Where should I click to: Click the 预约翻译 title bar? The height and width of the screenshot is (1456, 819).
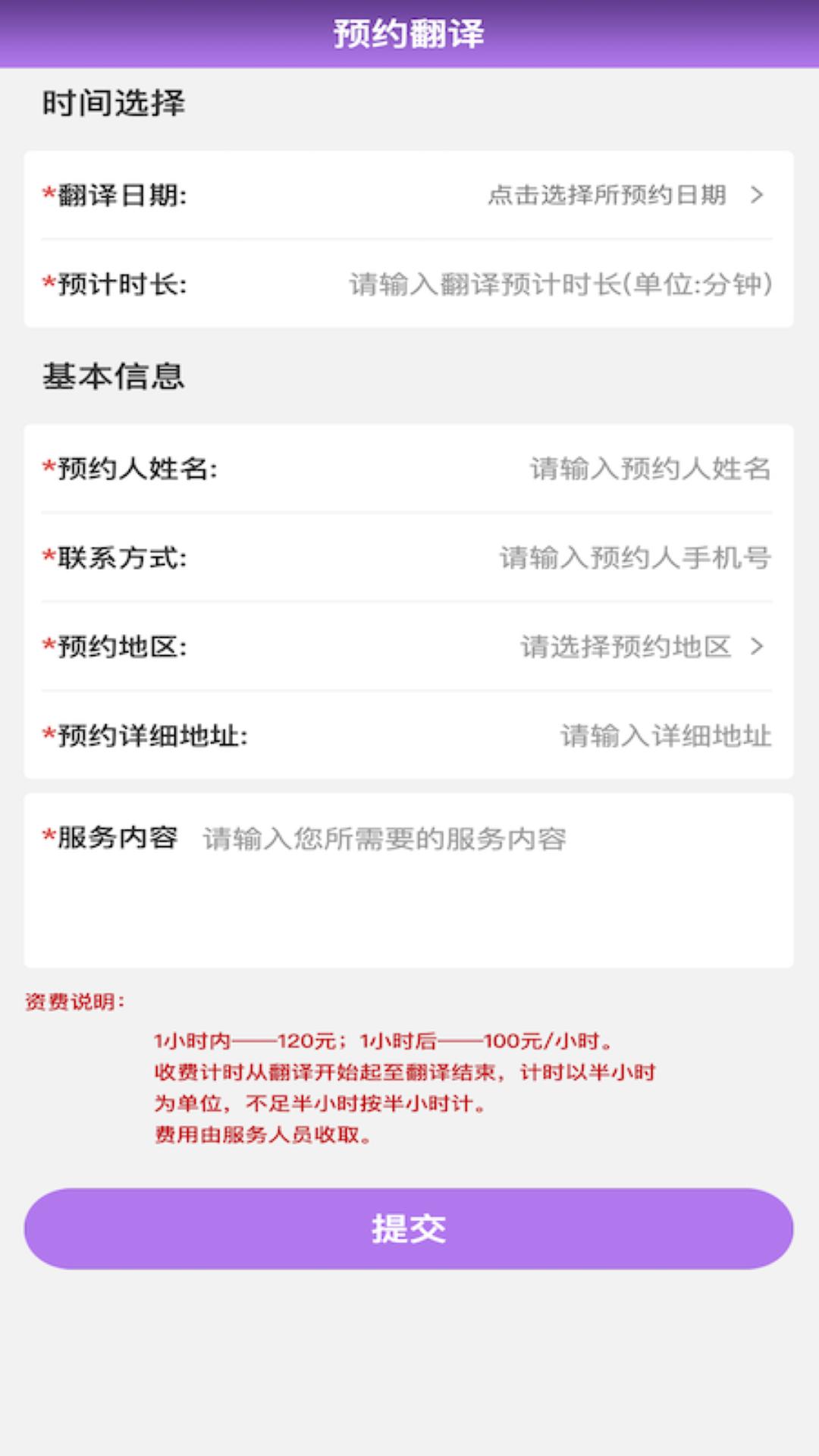pos(409,33)
